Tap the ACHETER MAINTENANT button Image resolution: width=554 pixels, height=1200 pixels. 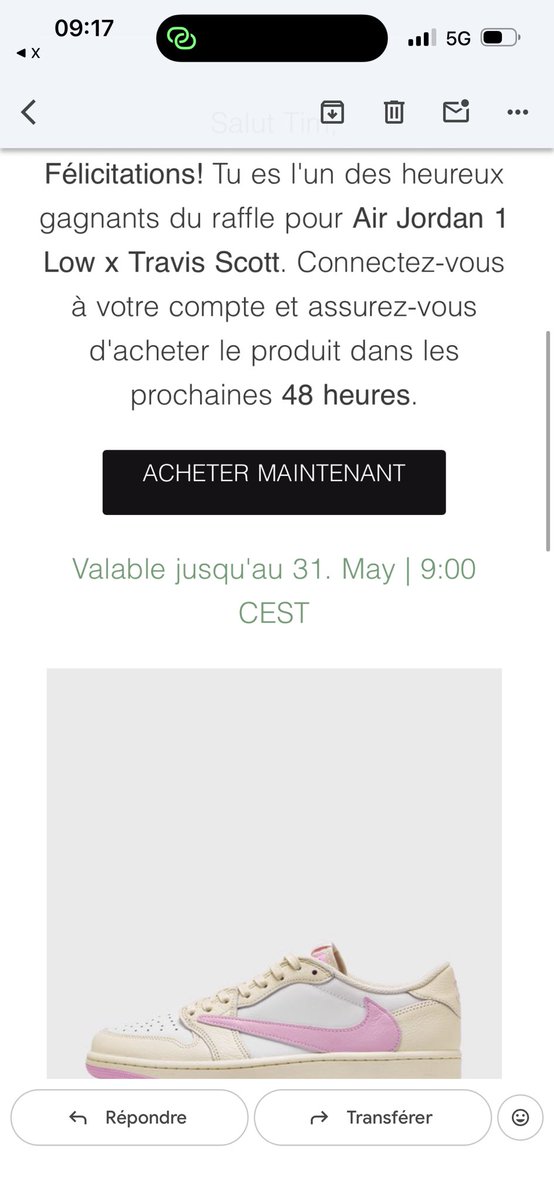[274, 482]
